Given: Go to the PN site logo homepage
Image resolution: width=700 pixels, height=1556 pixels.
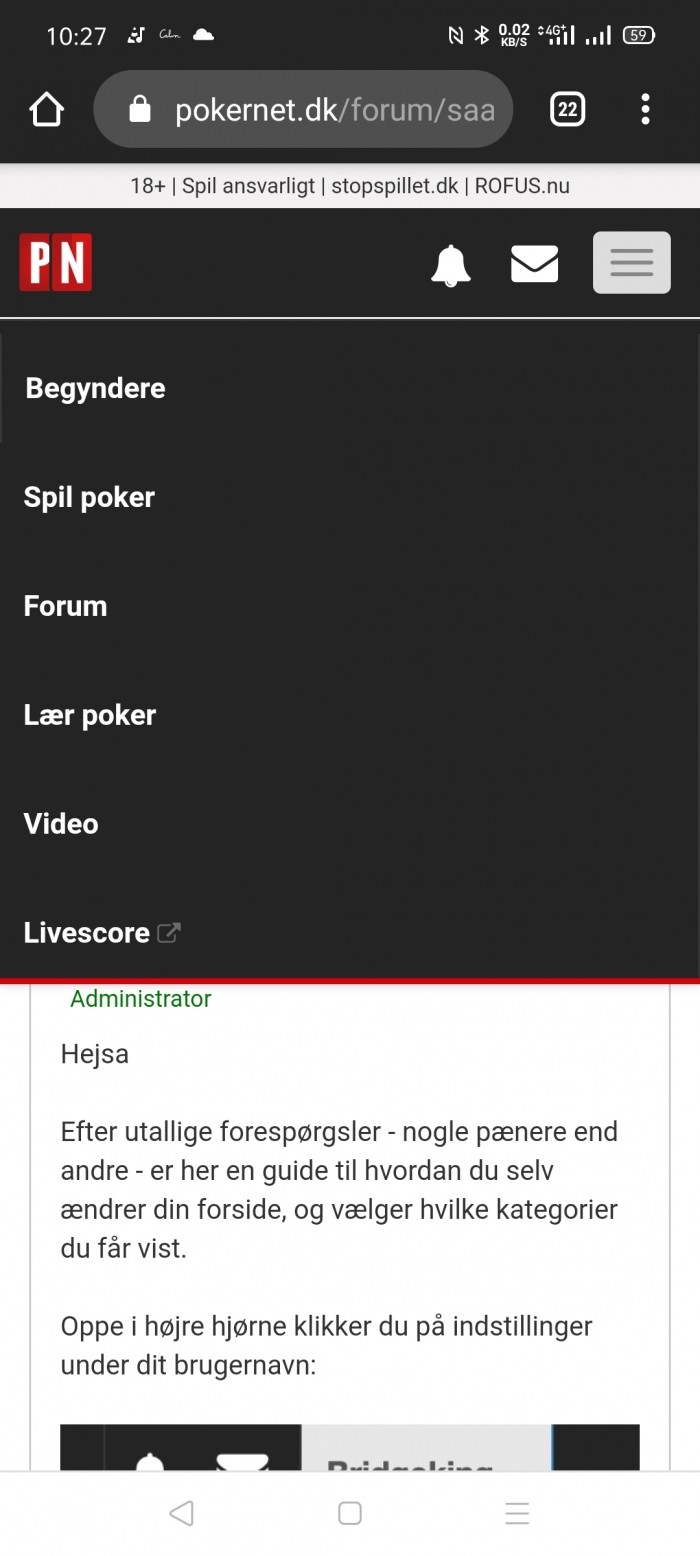Looking at the screenshot, I should tap(56, 262).
